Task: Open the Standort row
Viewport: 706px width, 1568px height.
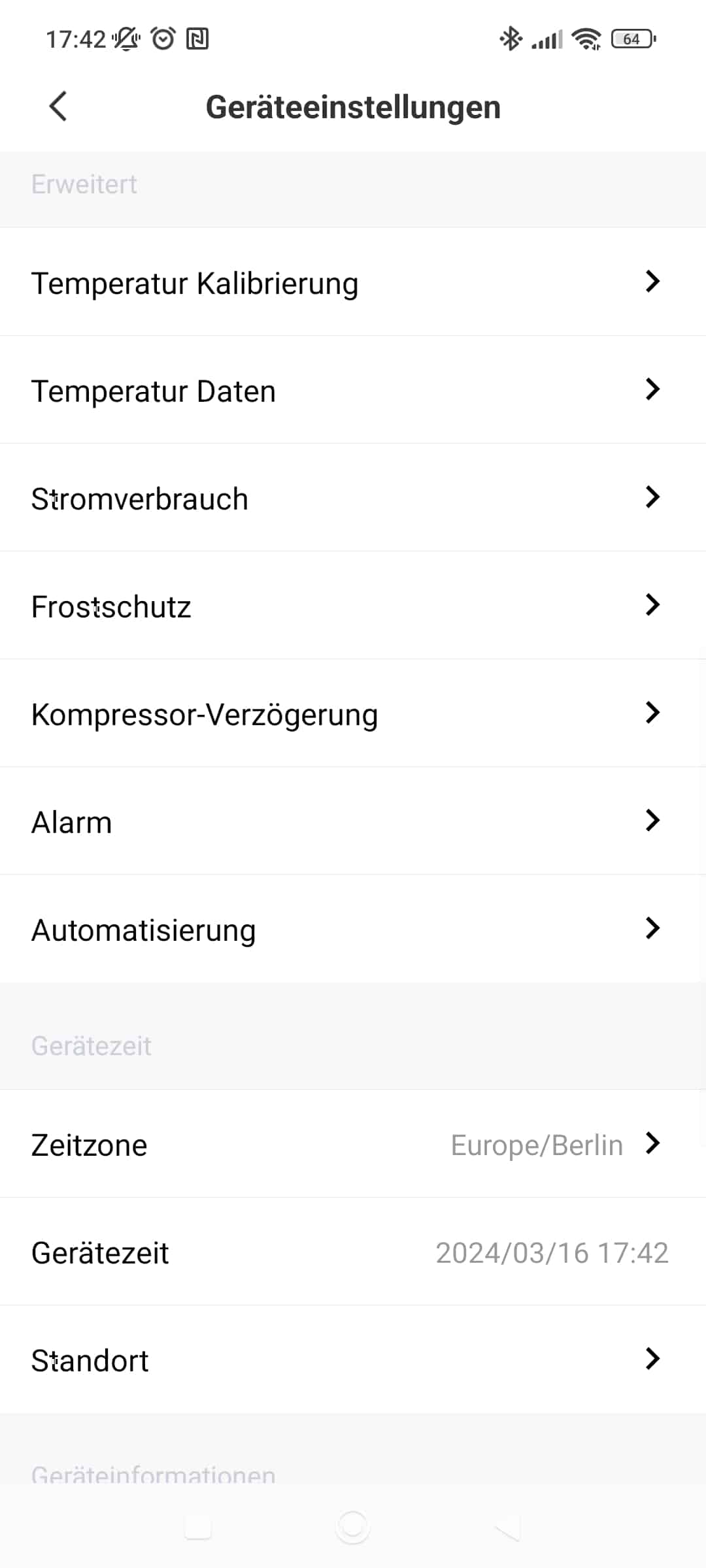Action: coord(353,1360)
